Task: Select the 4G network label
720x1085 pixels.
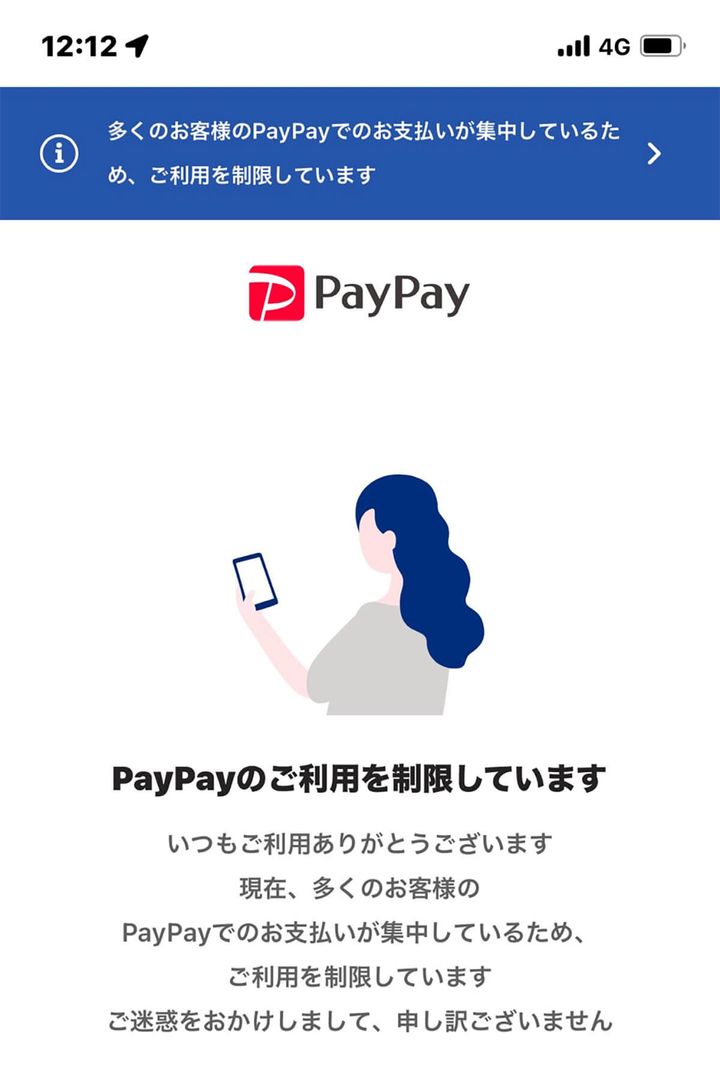Action: tap(613, 45)
